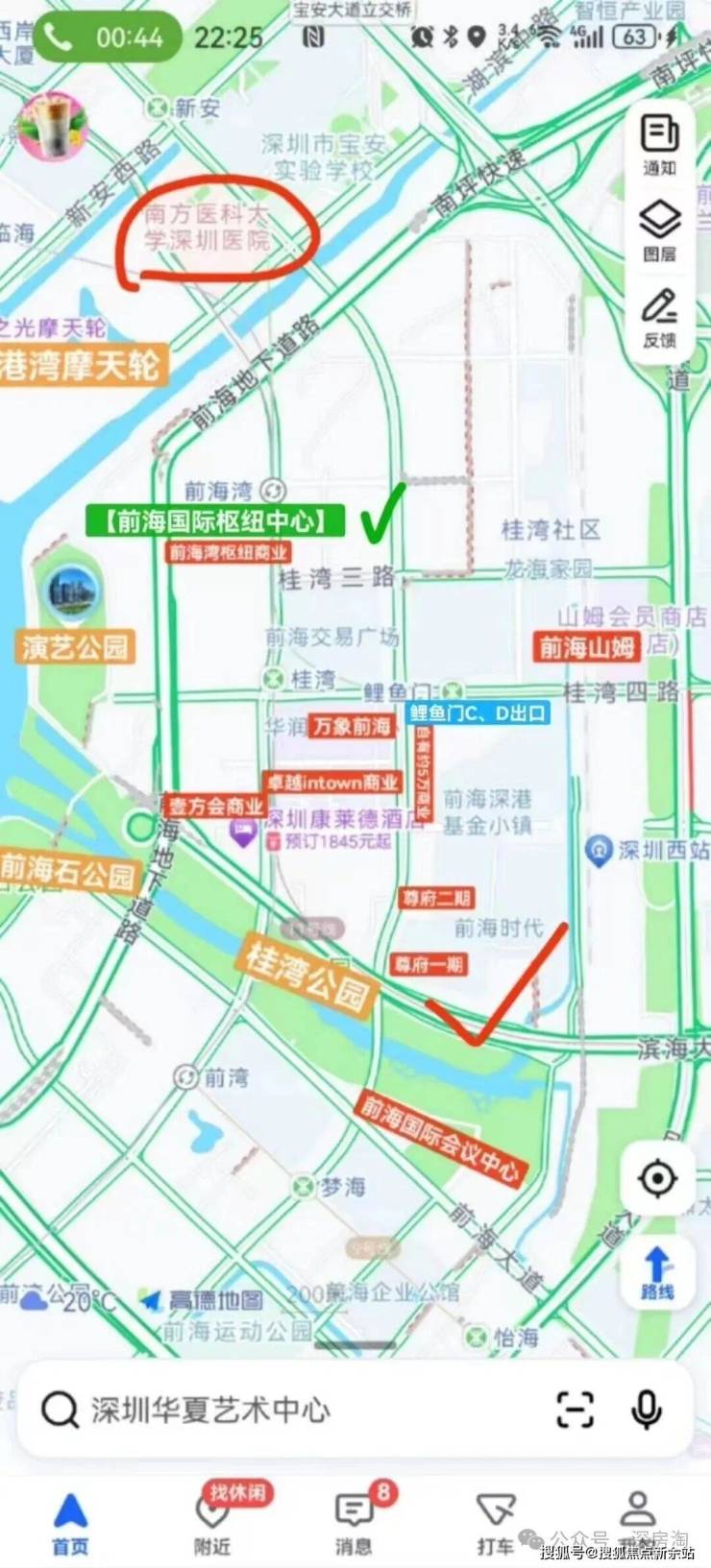Screen dimensions: 711x1568
Task: Open the 消息 messages tab
Action: (x=354, y=1524)
